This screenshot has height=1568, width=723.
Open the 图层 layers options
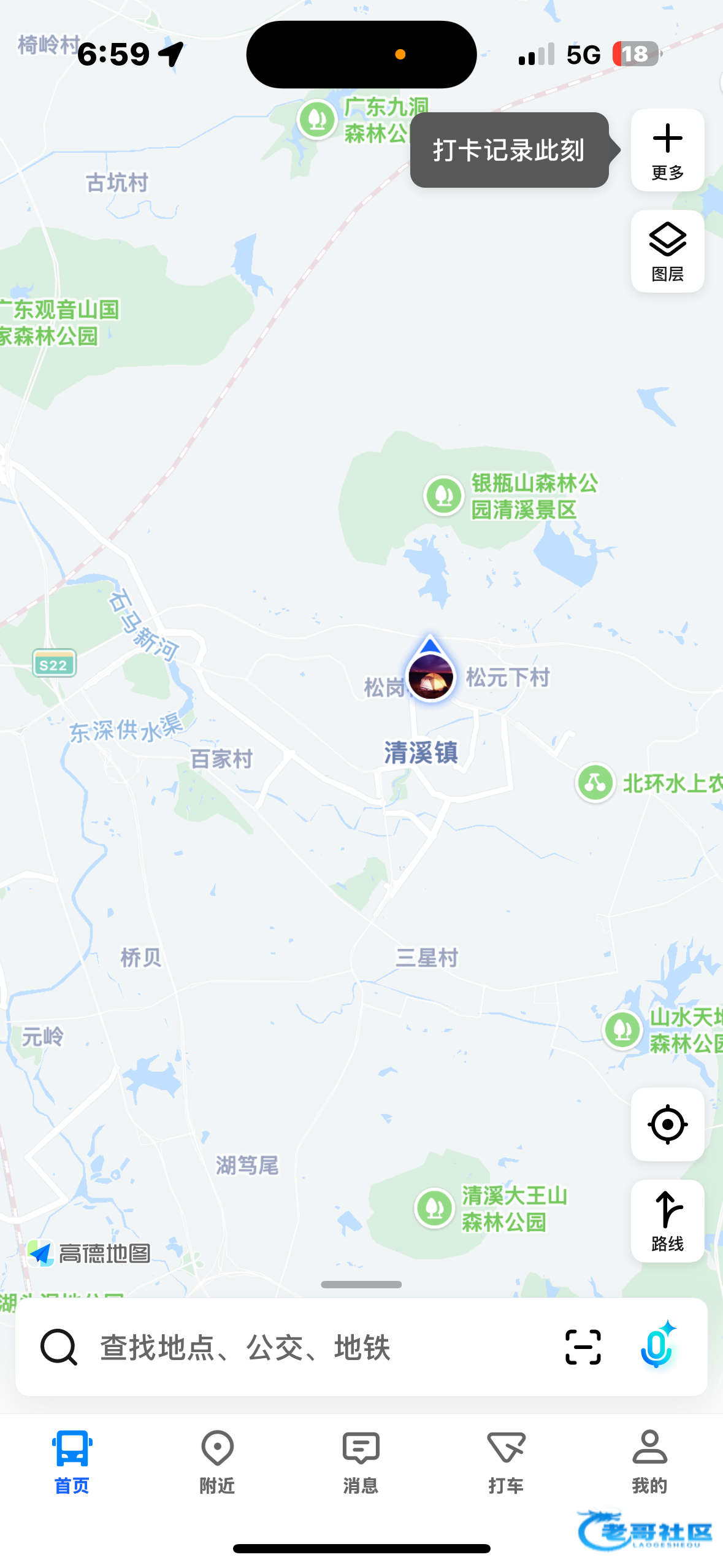667,250
